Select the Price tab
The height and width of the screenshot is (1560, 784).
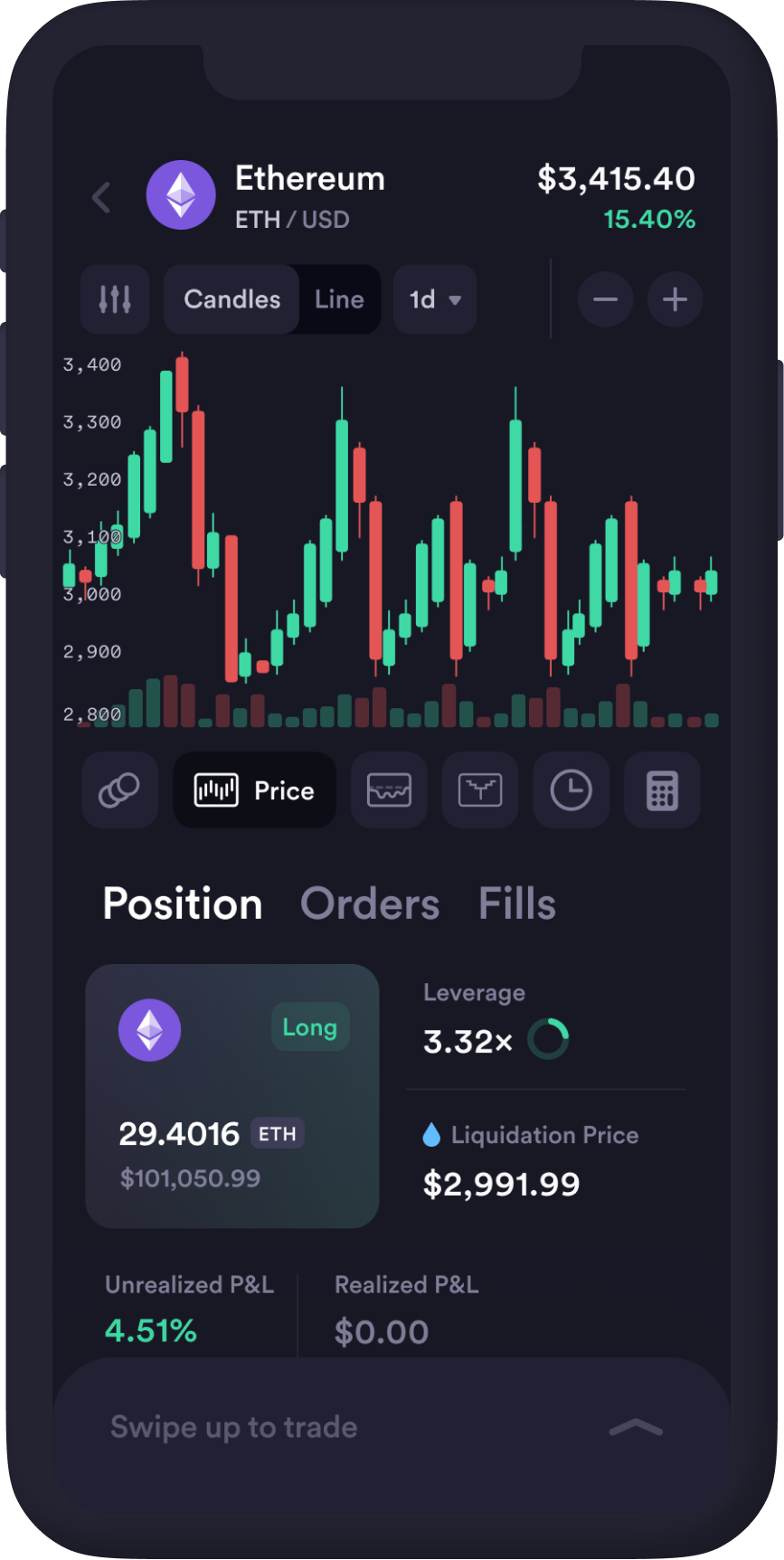(255, 790)
